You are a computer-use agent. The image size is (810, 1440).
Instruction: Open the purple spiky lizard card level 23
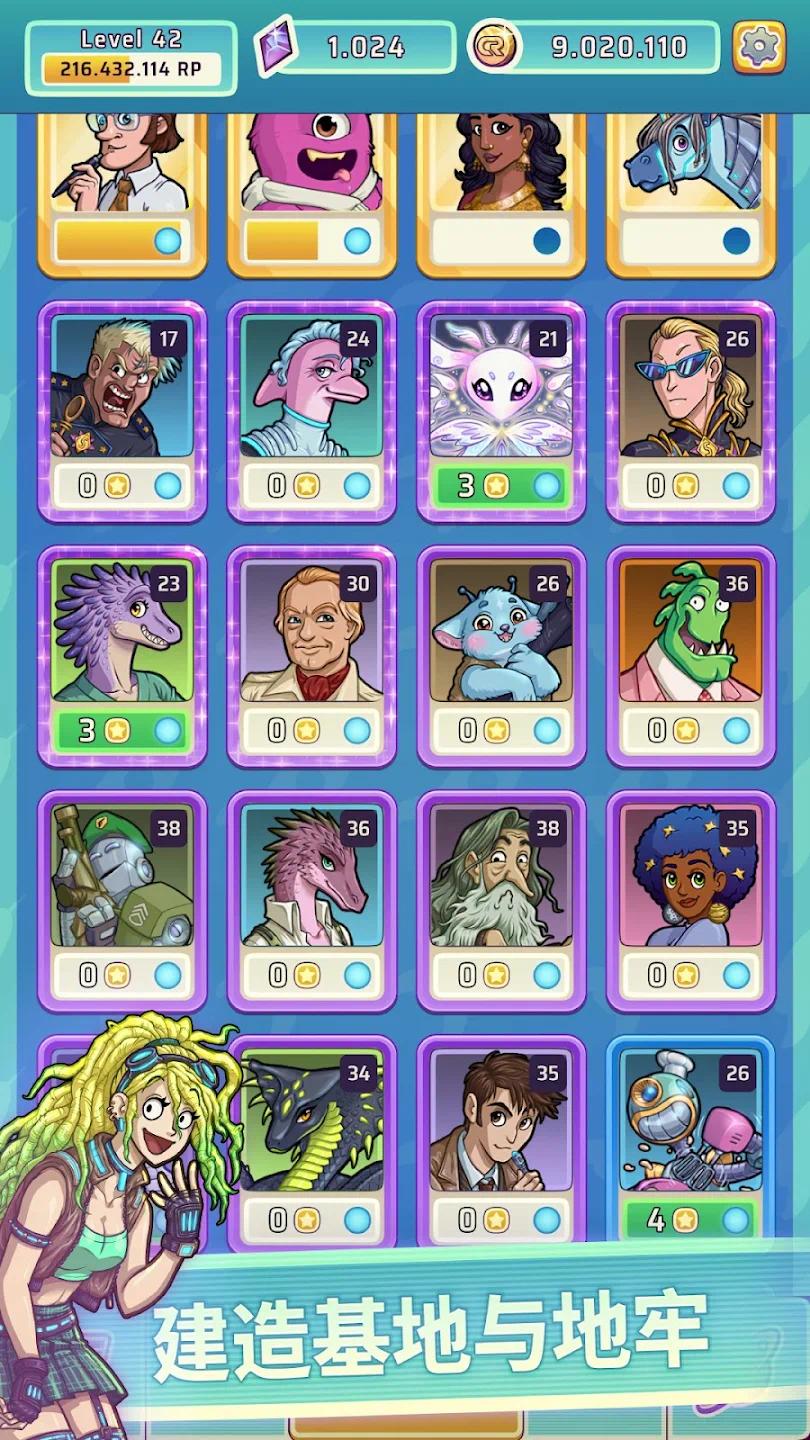[122, 656]
